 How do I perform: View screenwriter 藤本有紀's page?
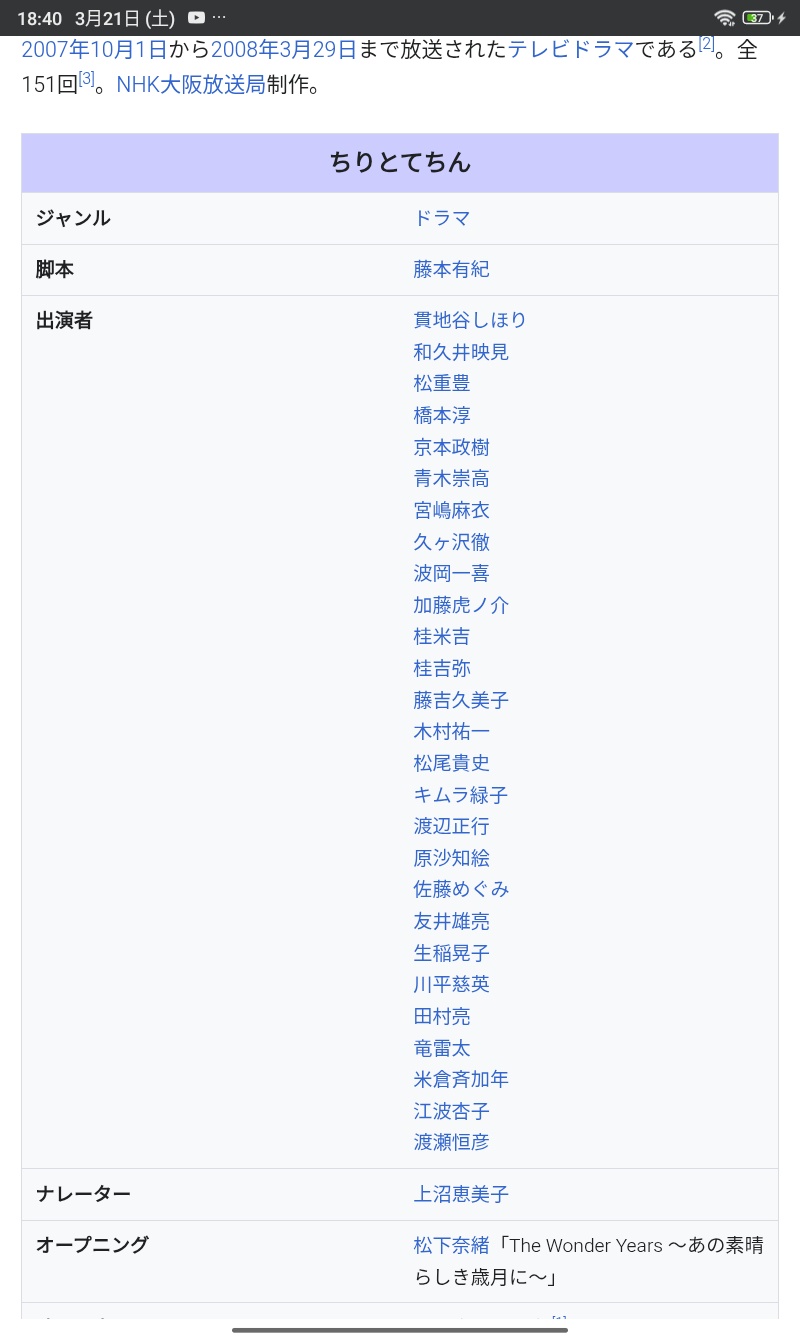point(451,269)
